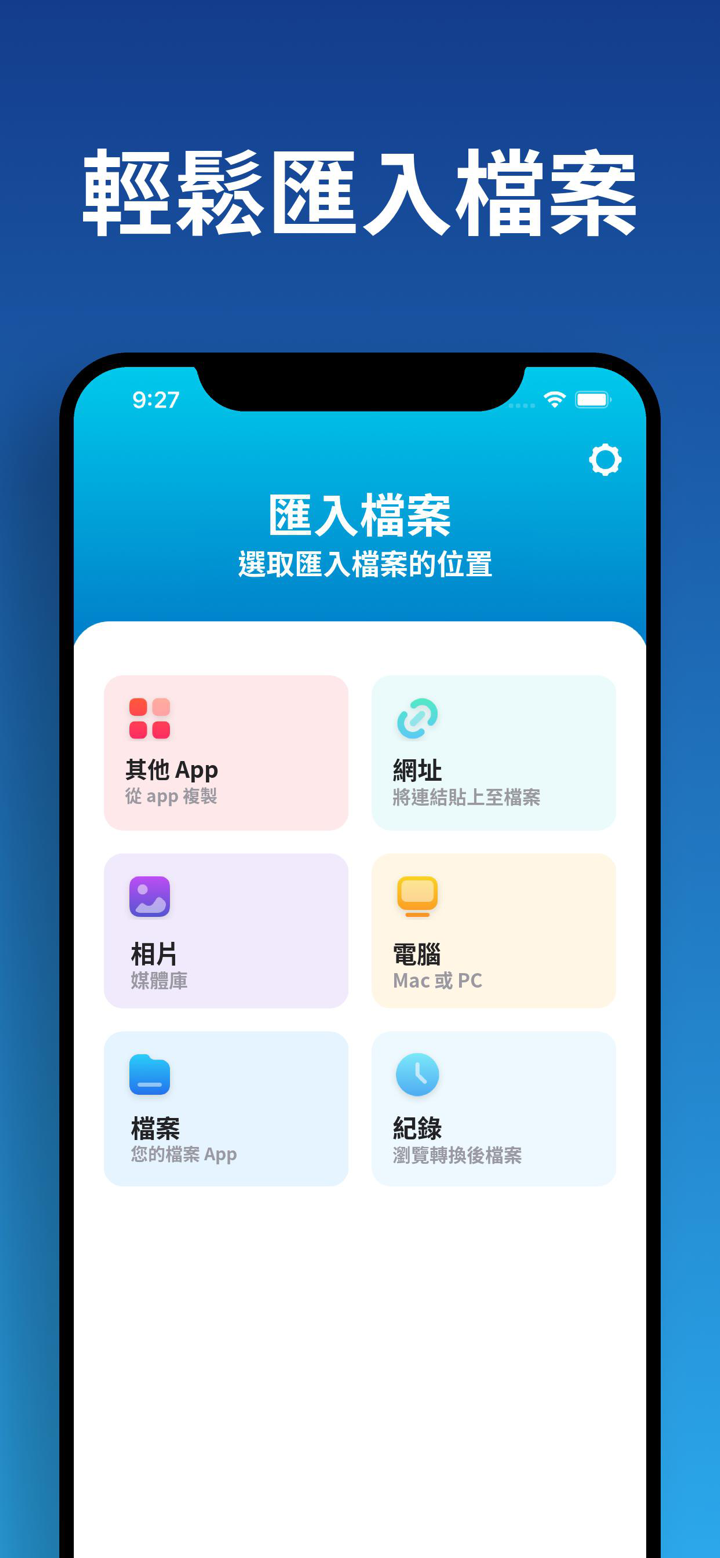720x1558 pixels.
Task: Click the battery indicator in the status bar
Action: (594, 397)
